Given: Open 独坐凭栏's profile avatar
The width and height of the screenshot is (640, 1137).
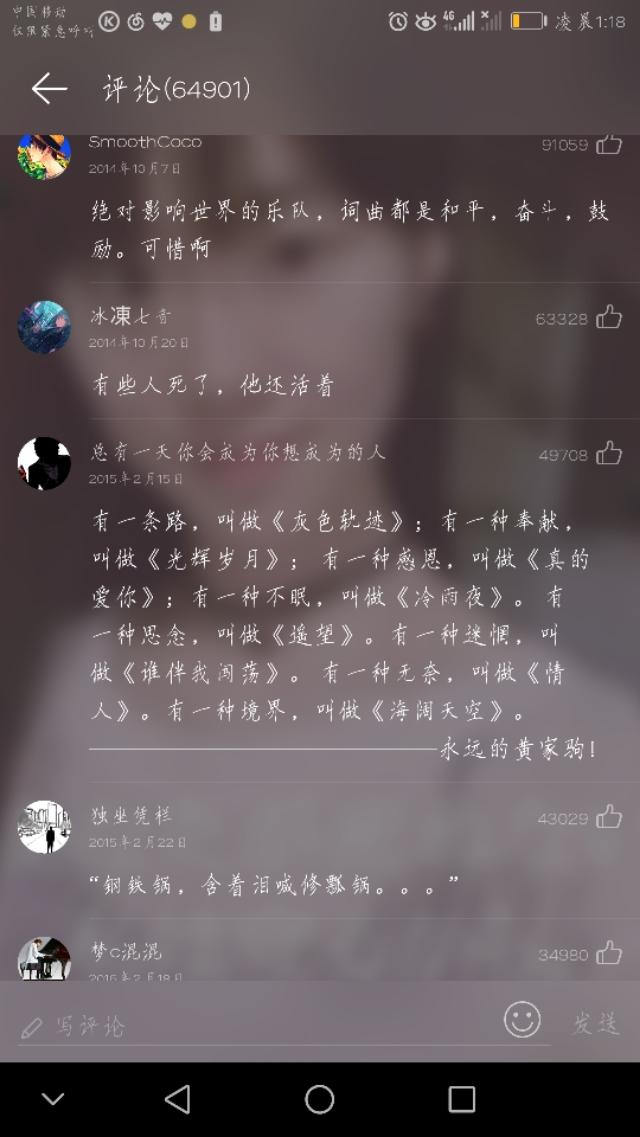Looking at the screenshot, I should point(44,826).
